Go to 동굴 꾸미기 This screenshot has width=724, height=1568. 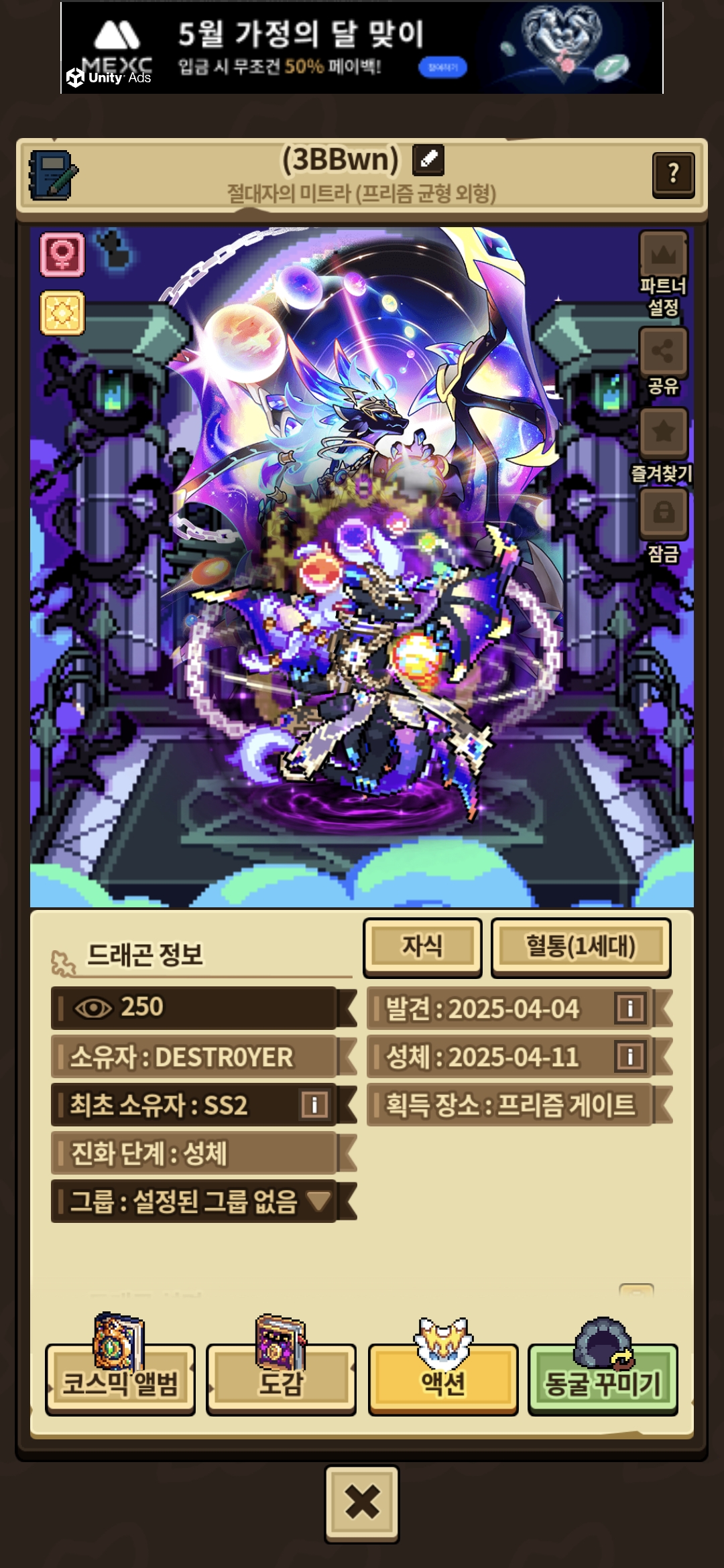[603, 1382]
